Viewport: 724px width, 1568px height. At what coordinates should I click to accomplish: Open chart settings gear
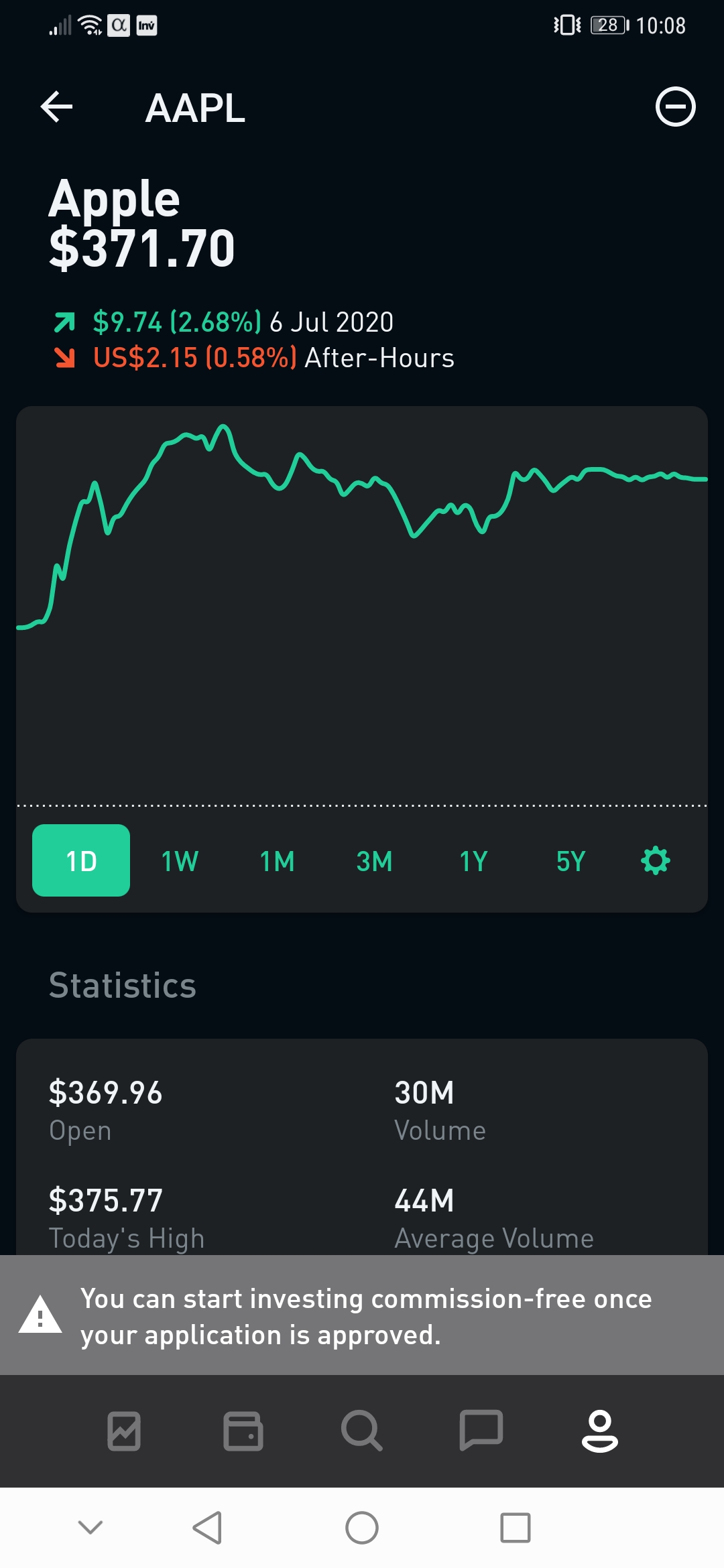point(656,860)
